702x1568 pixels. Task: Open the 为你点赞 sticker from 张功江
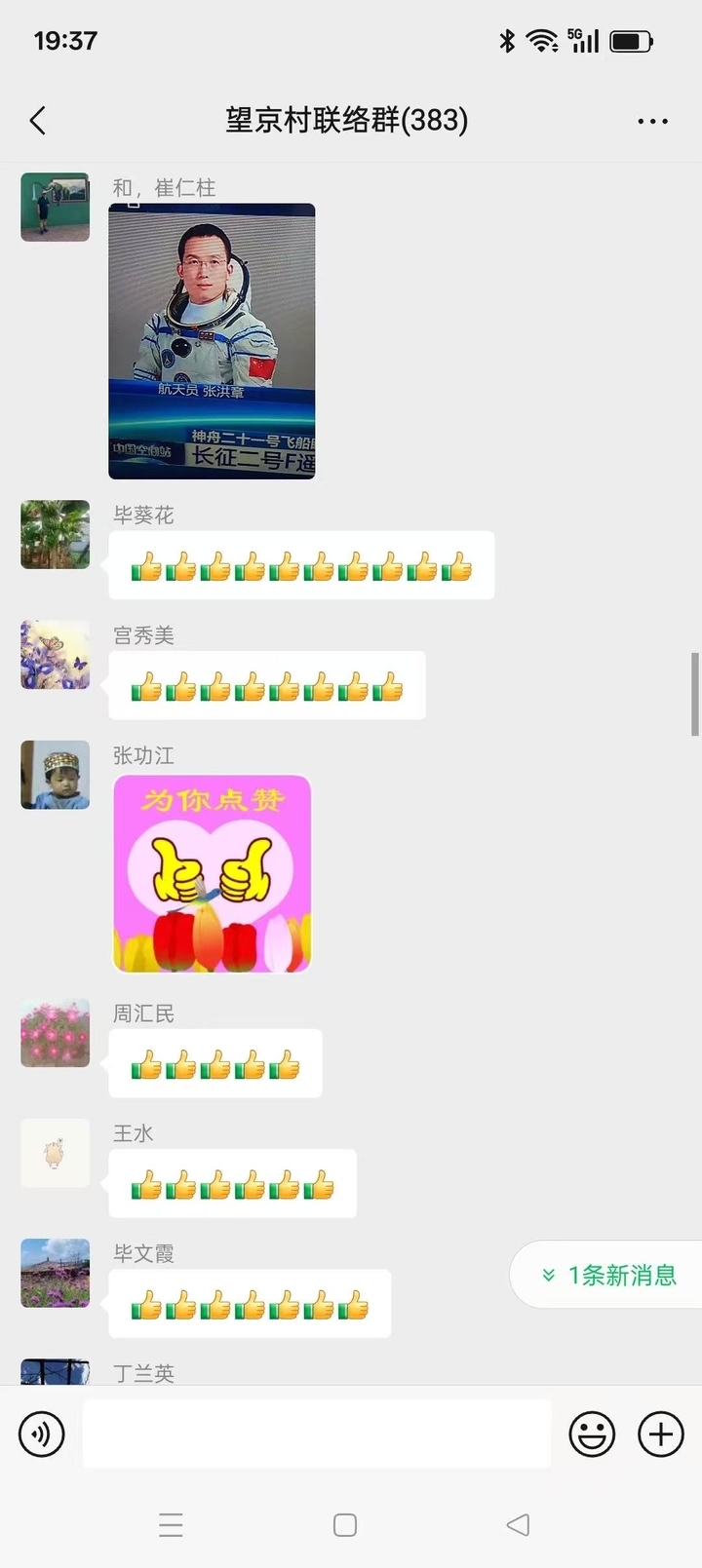[x=212, y=873]
